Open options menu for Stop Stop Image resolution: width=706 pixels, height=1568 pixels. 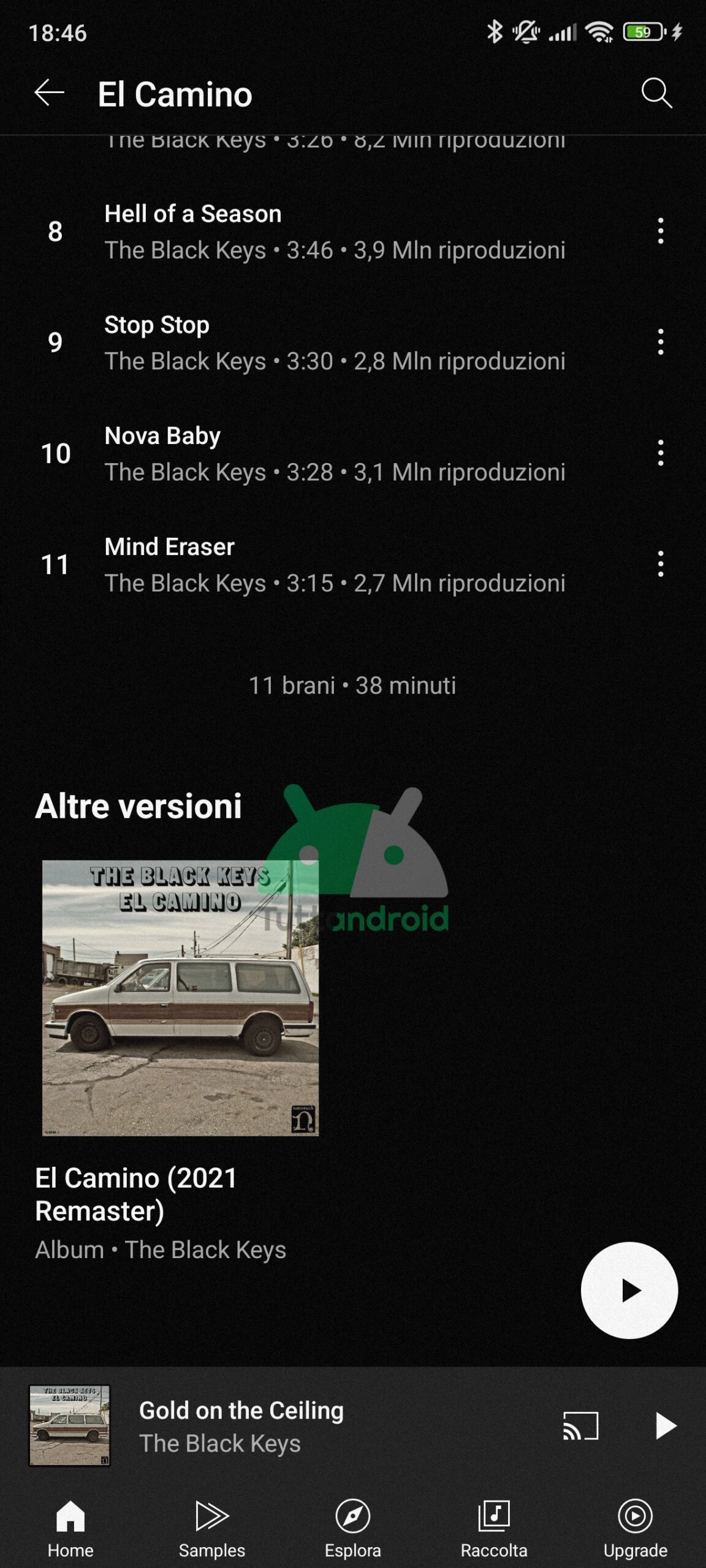[660, 342]
